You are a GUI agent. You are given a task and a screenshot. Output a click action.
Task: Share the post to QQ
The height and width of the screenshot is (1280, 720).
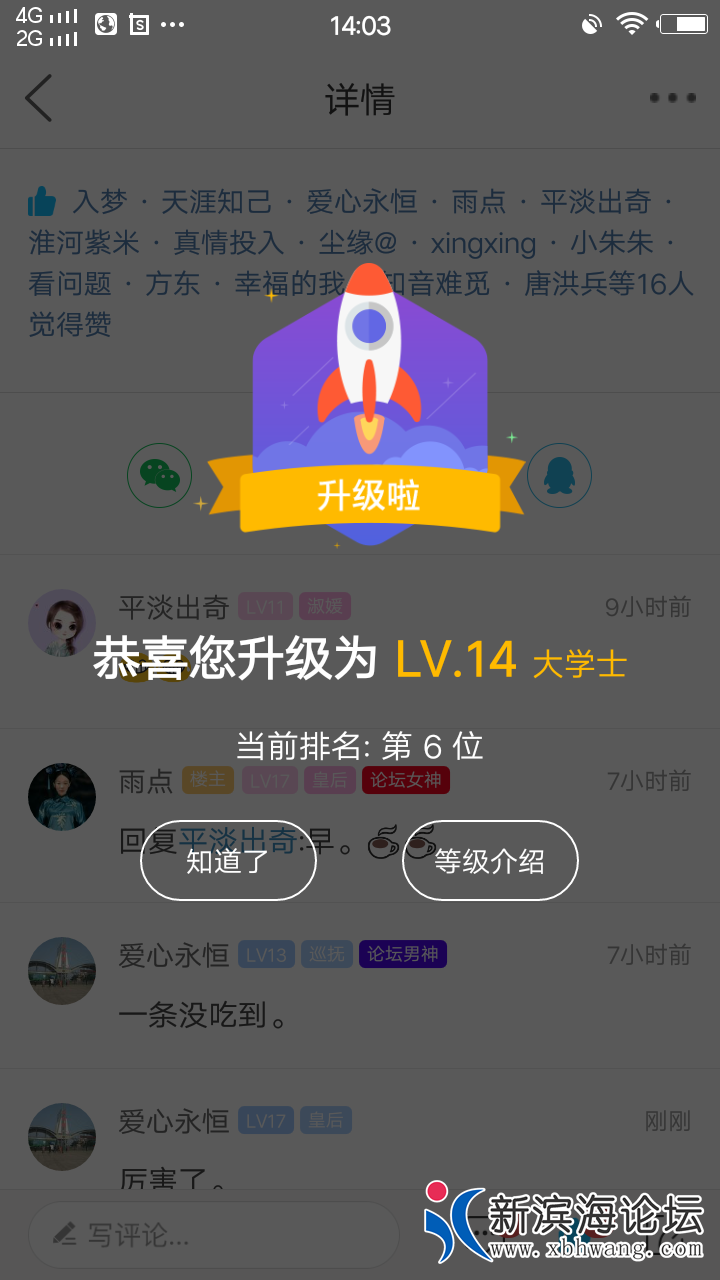[559, 475]
